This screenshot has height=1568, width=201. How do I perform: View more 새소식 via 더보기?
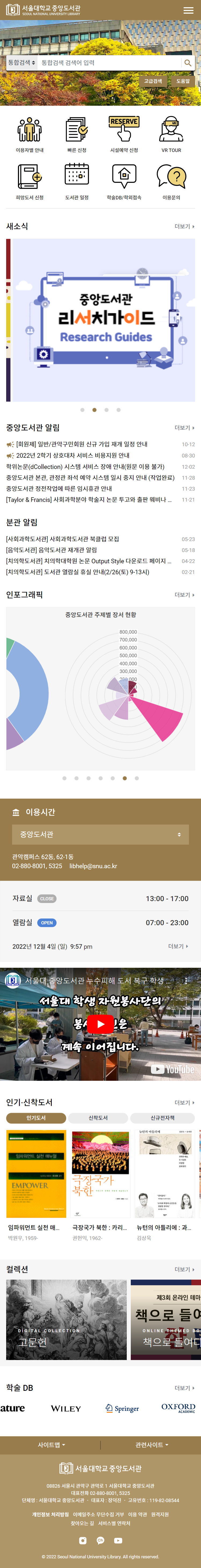click(184, 226)
